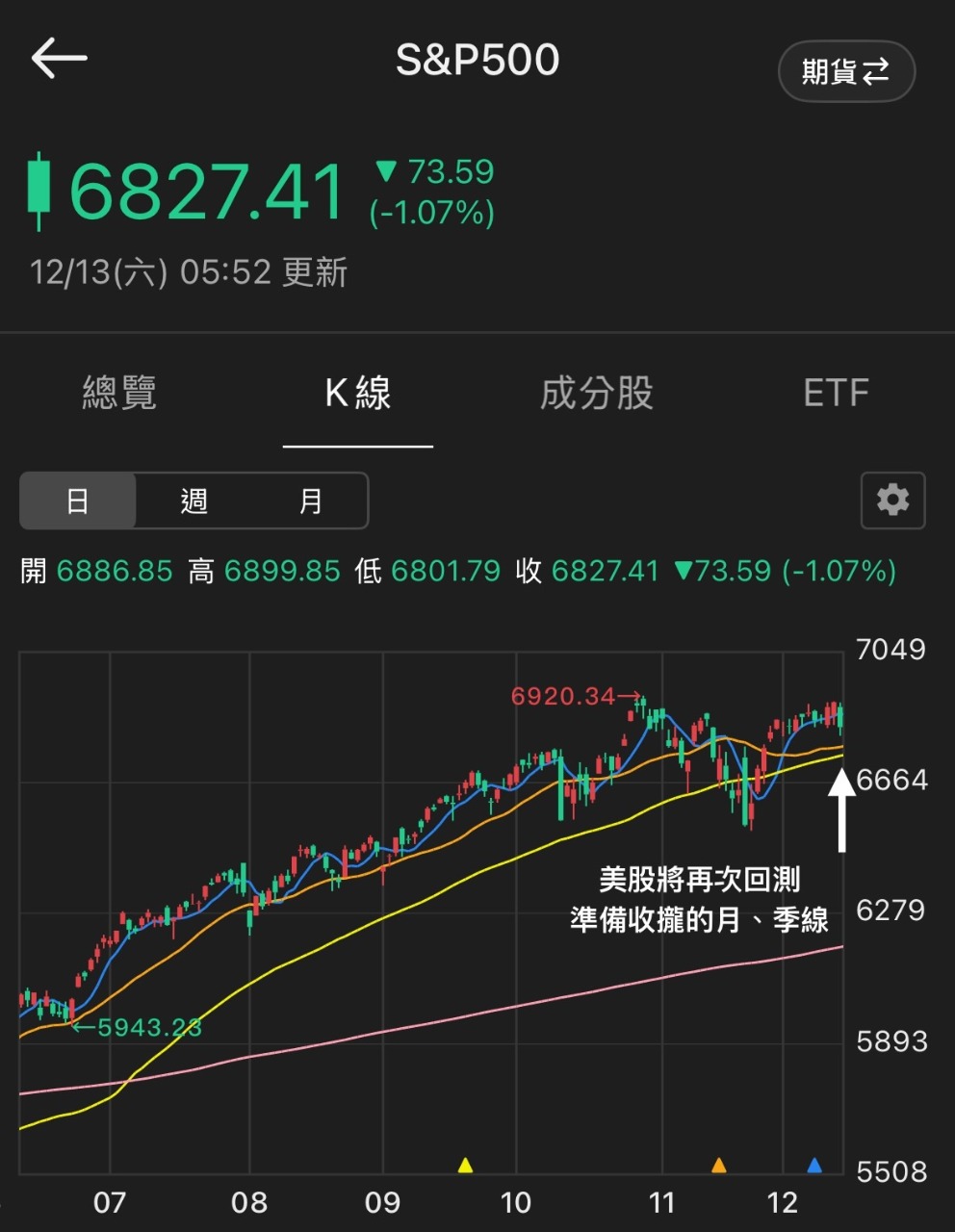Tap the blue event marker on chart

click(814, 1166)
